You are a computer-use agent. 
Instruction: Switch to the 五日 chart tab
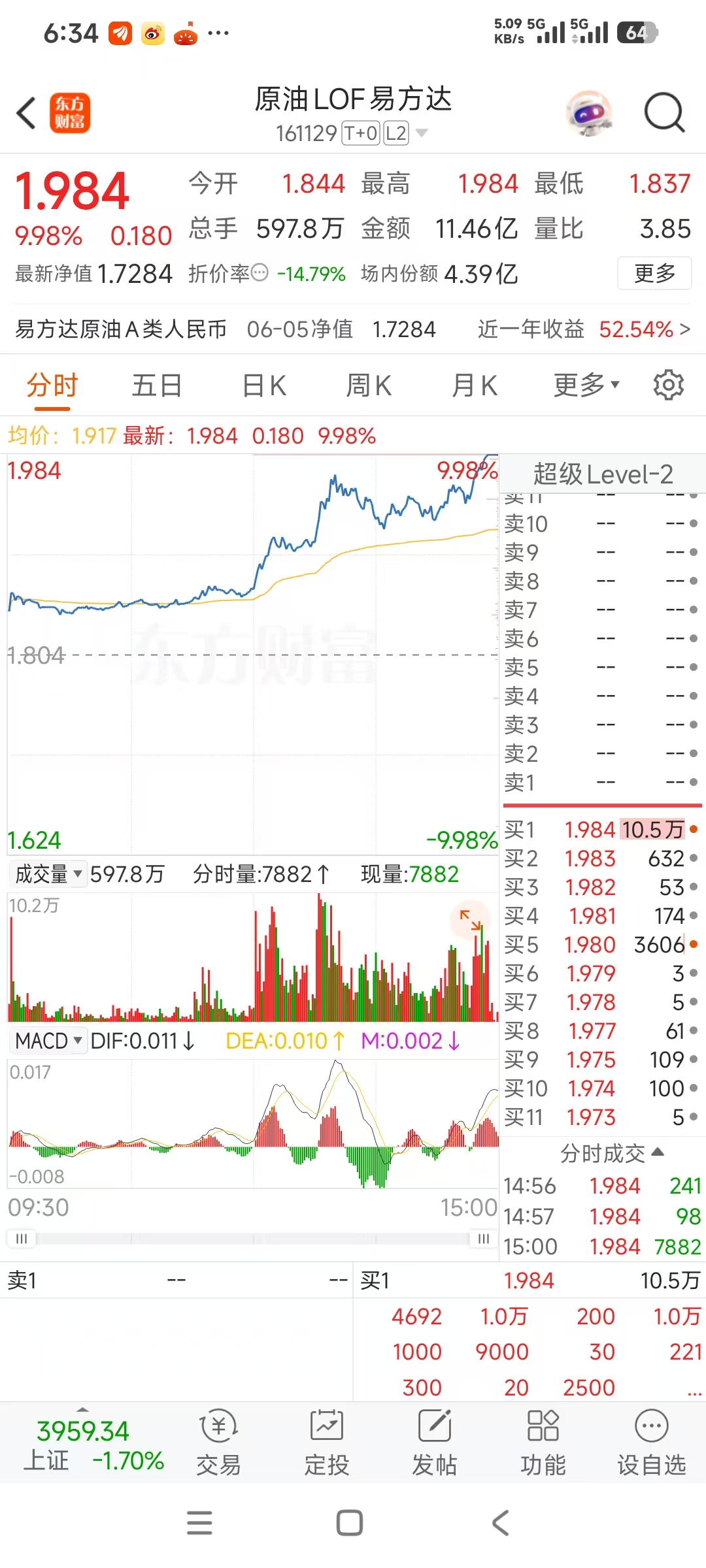point(157,385)
